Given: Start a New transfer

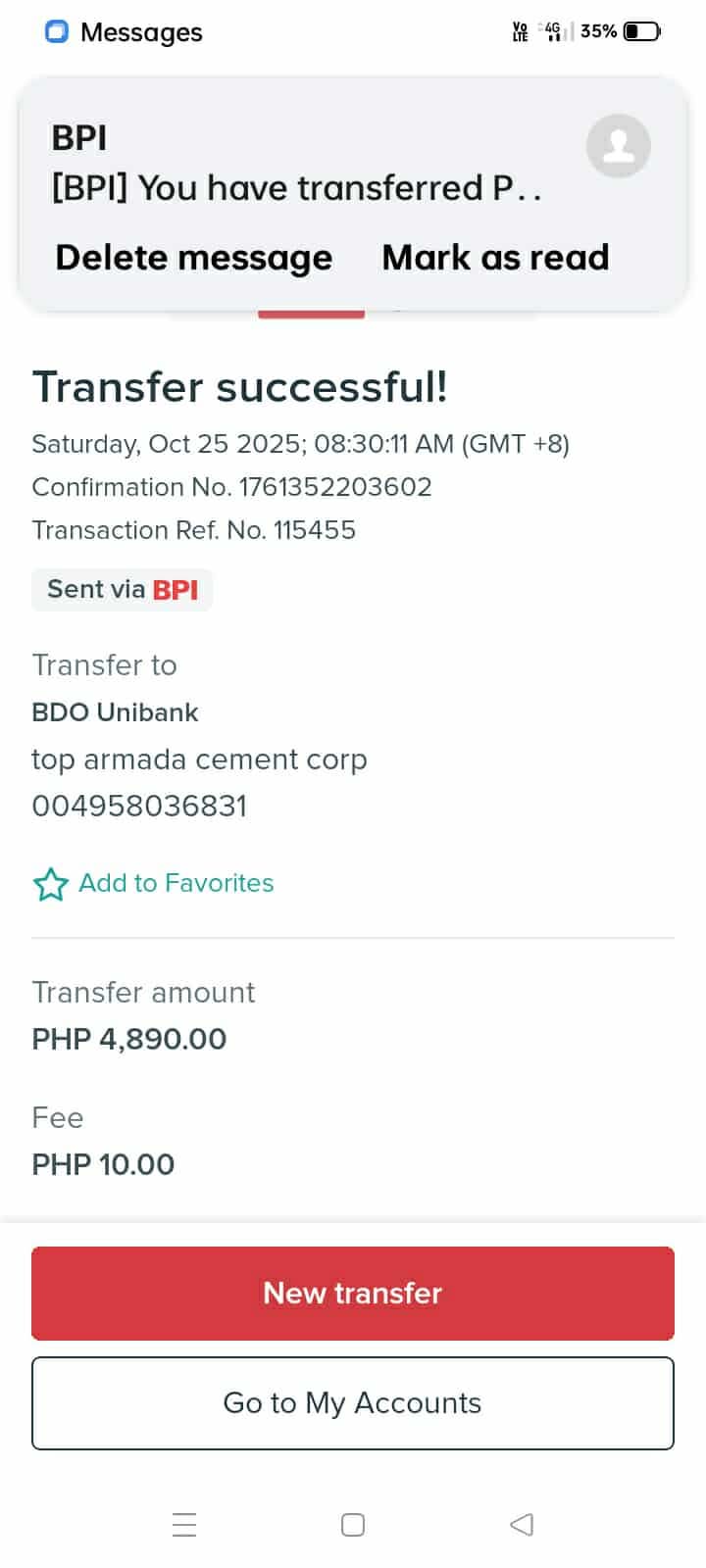Looking at the screenshot, I should click(353, 1293).
